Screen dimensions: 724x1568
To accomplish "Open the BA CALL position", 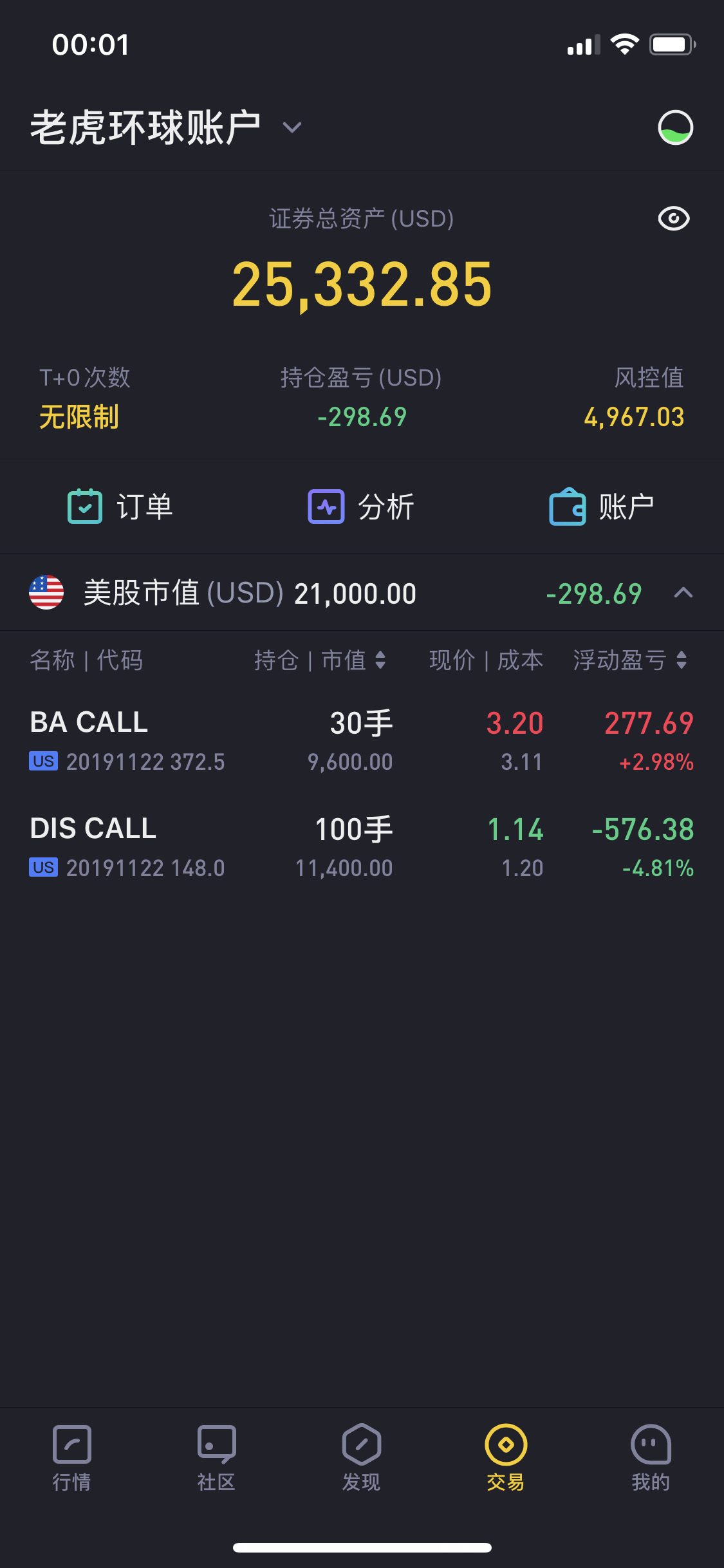I will (x=362, y=741).
